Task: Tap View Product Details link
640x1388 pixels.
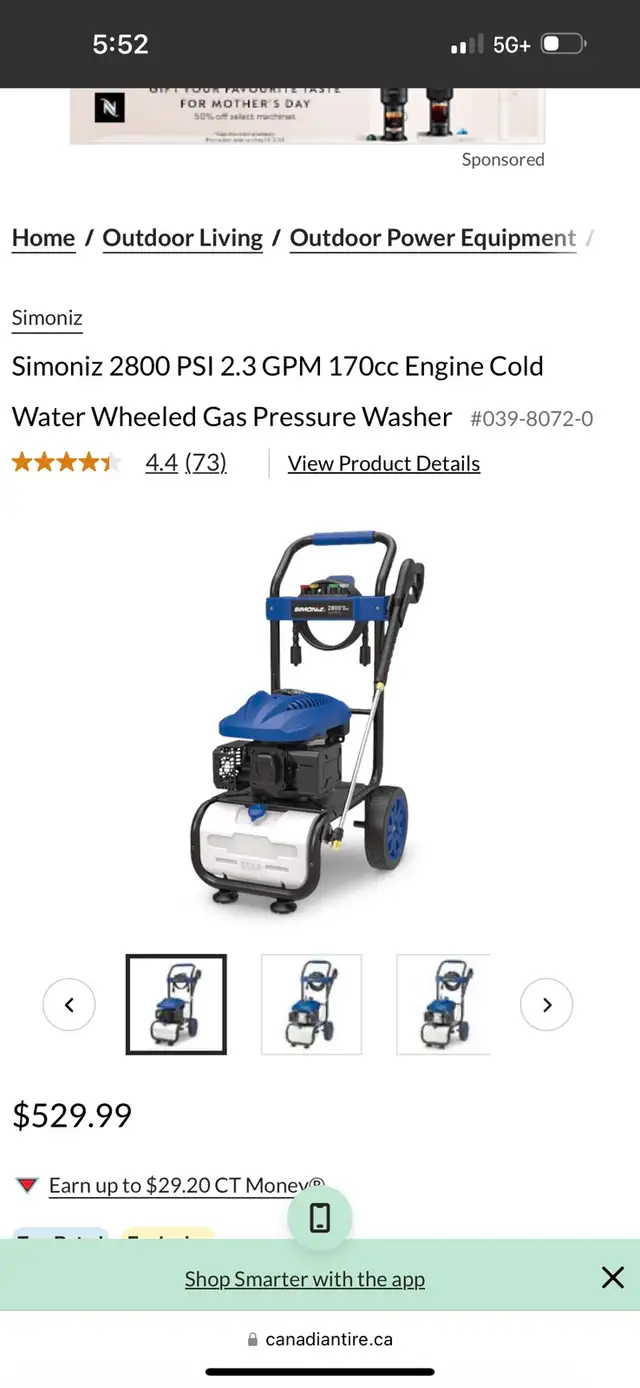Action: (384, 463)
